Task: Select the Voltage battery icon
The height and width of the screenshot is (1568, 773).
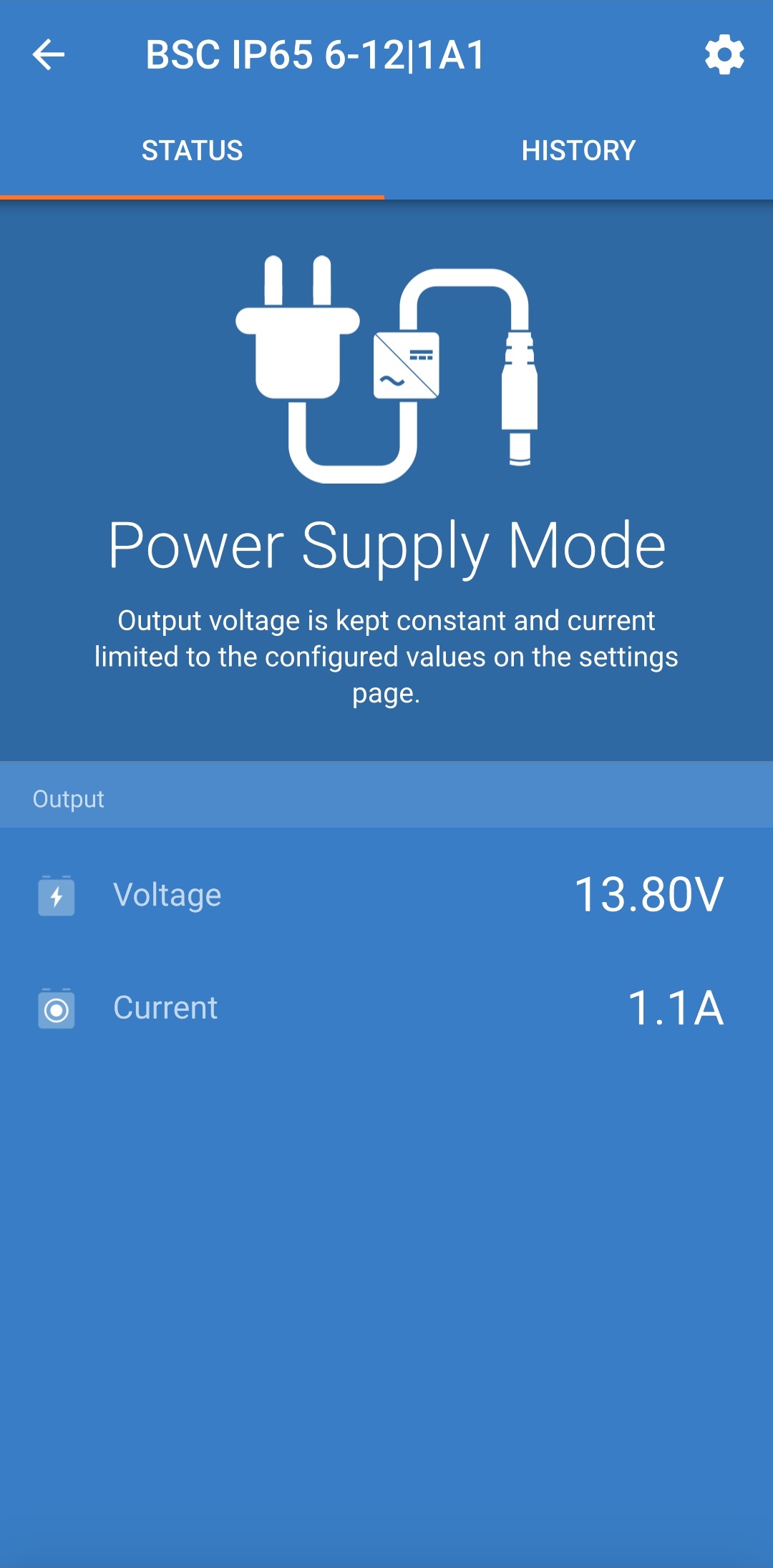Action: tap(57, 894)
